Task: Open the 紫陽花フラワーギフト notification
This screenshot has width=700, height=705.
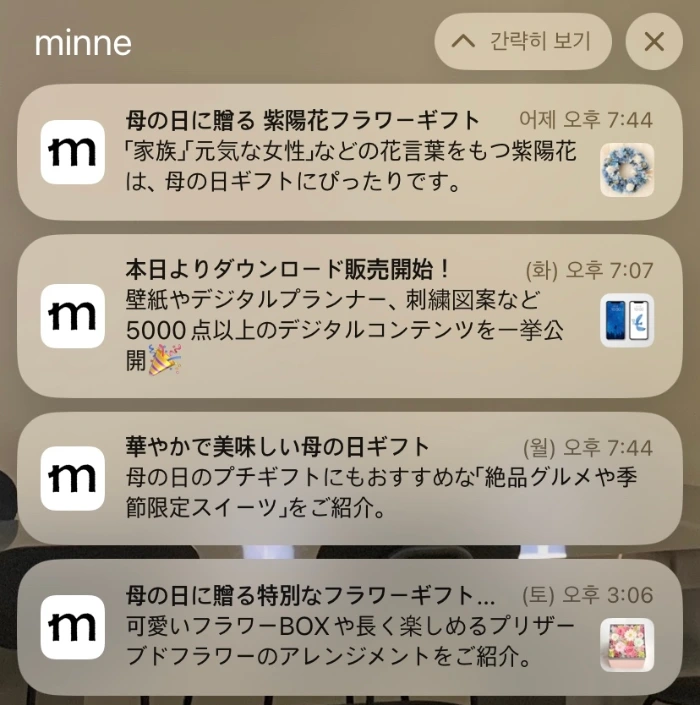Action: pos(350,152)
